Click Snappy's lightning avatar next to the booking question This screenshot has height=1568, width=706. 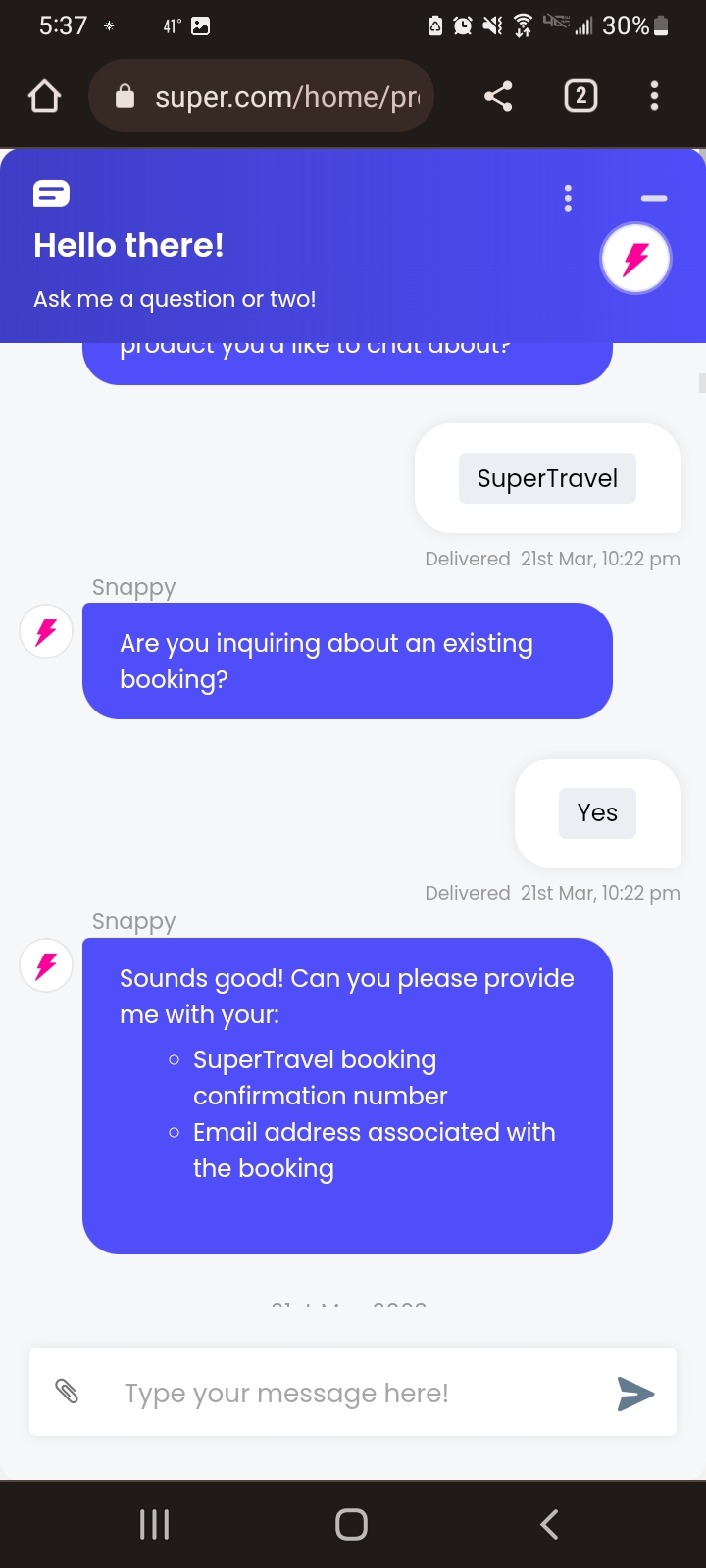coord(45,631)
